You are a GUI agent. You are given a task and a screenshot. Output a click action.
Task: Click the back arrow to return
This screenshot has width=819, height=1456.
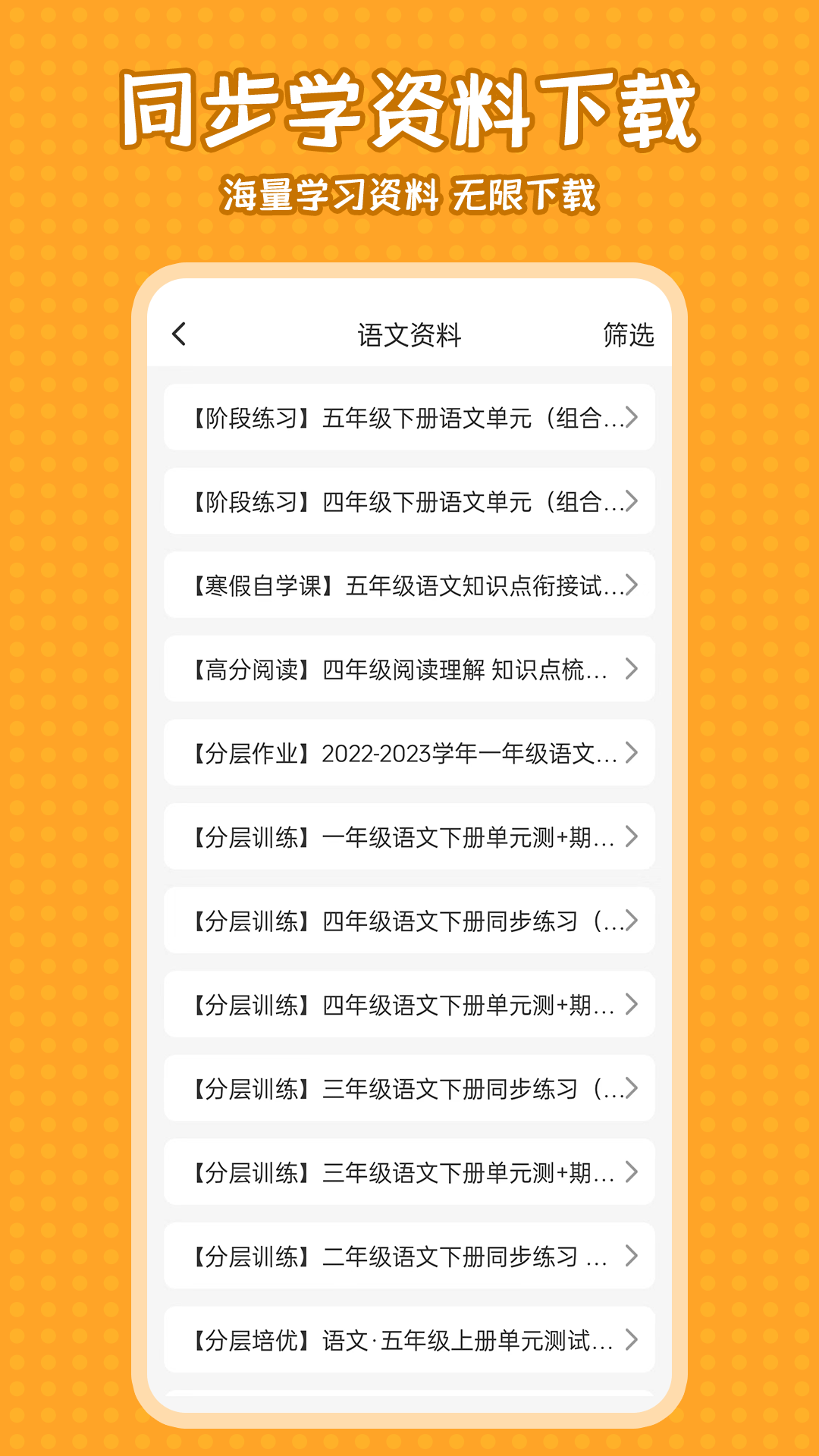point(180,334)
